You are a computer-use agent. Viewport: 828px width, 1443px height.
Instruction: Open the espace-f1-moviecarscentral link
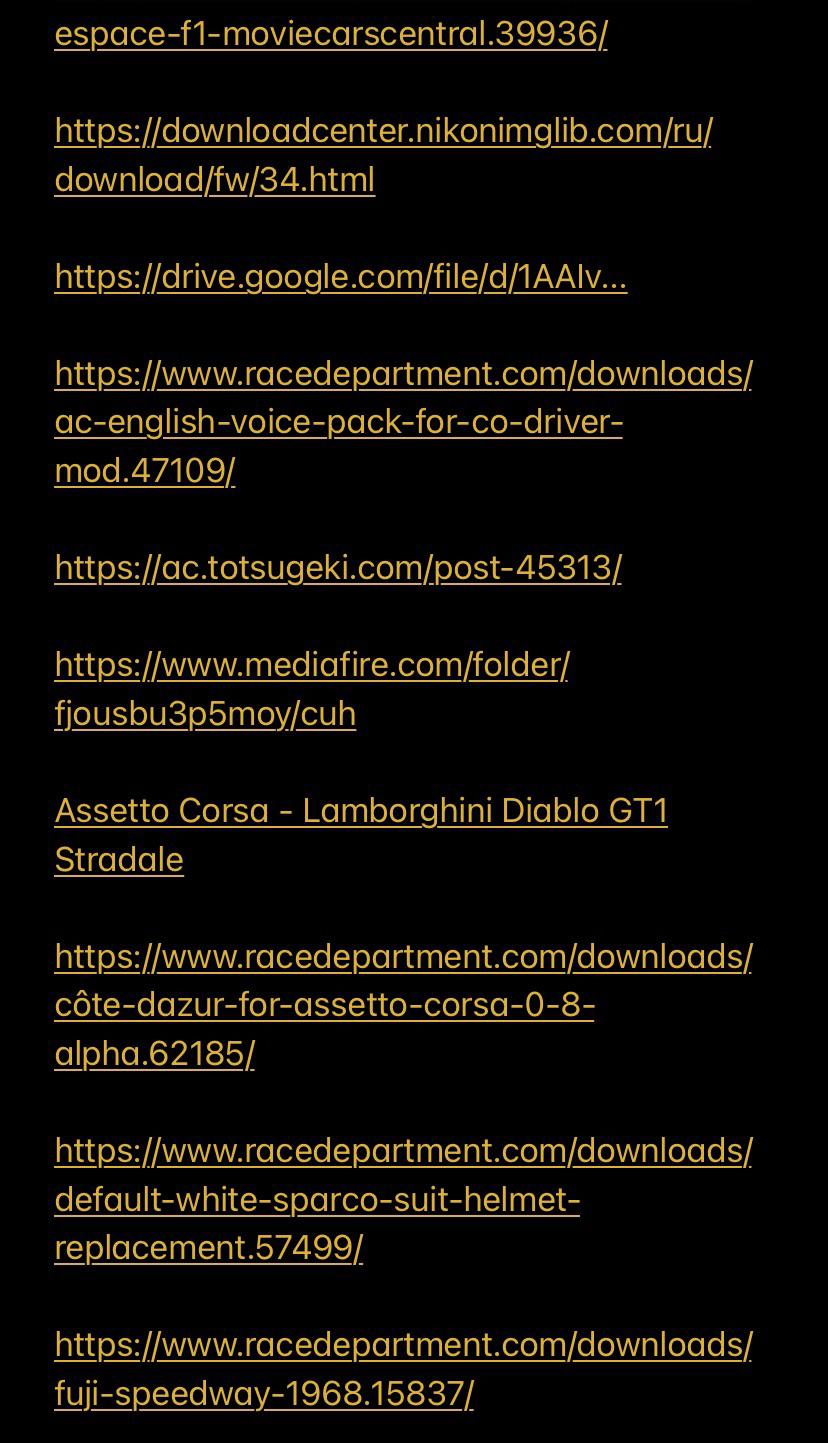[x=331, y=34]
